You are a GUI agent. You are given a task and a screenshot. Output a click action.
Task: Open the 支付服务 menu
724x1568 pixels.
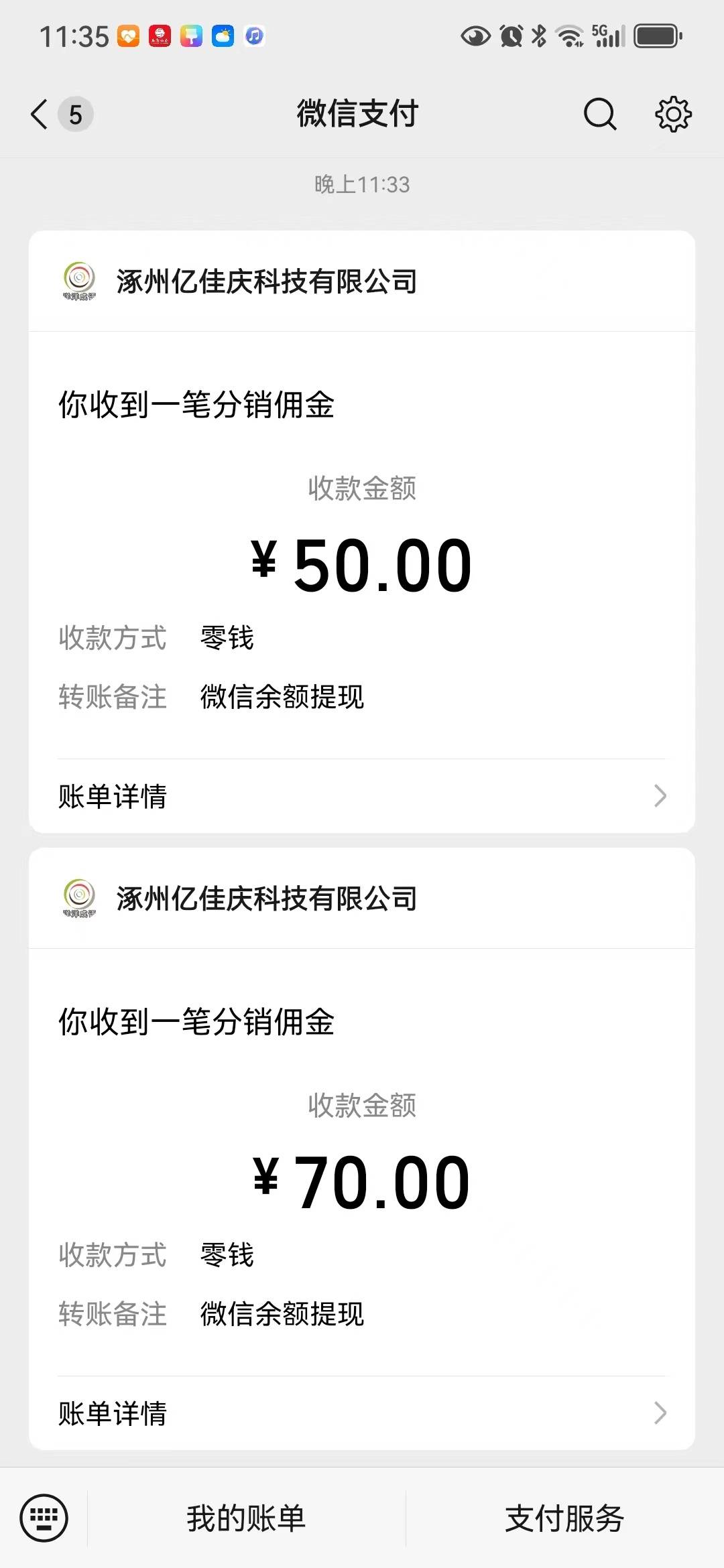click(x=564, y=1518)
